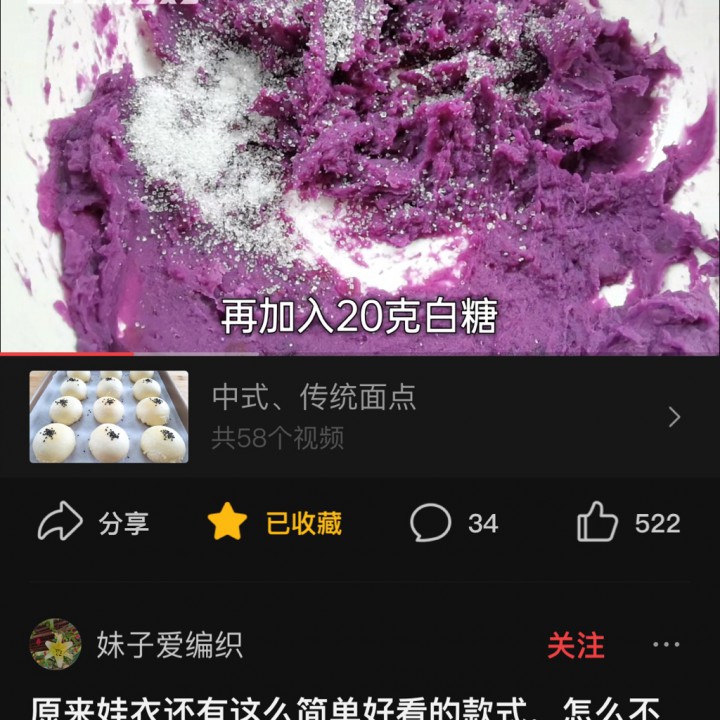Open the 中式、传统面点 video collection

click(360, 416)
